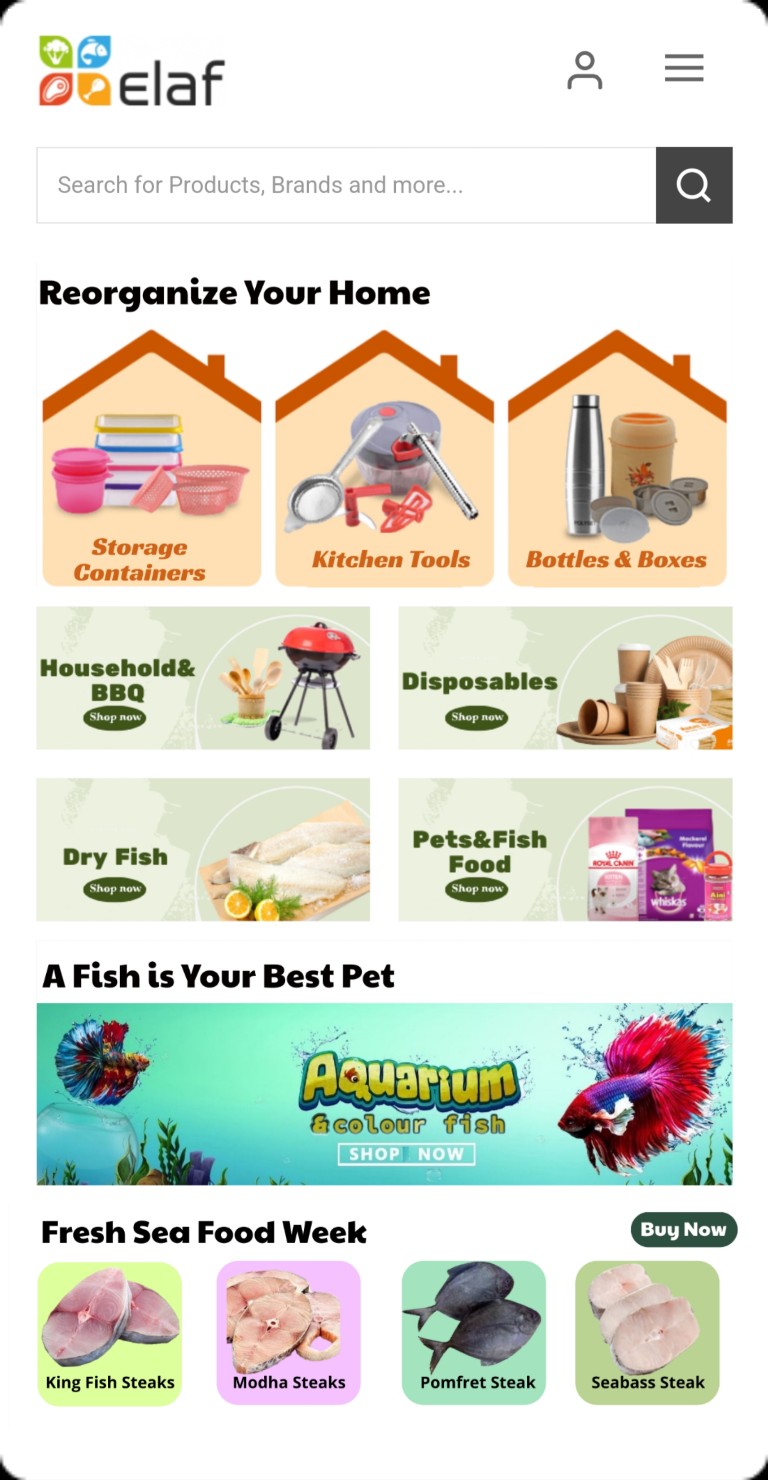Open the Pets & Fish Food banner
The width and height of the screenshot is (768, 1480).
[565, 850]
